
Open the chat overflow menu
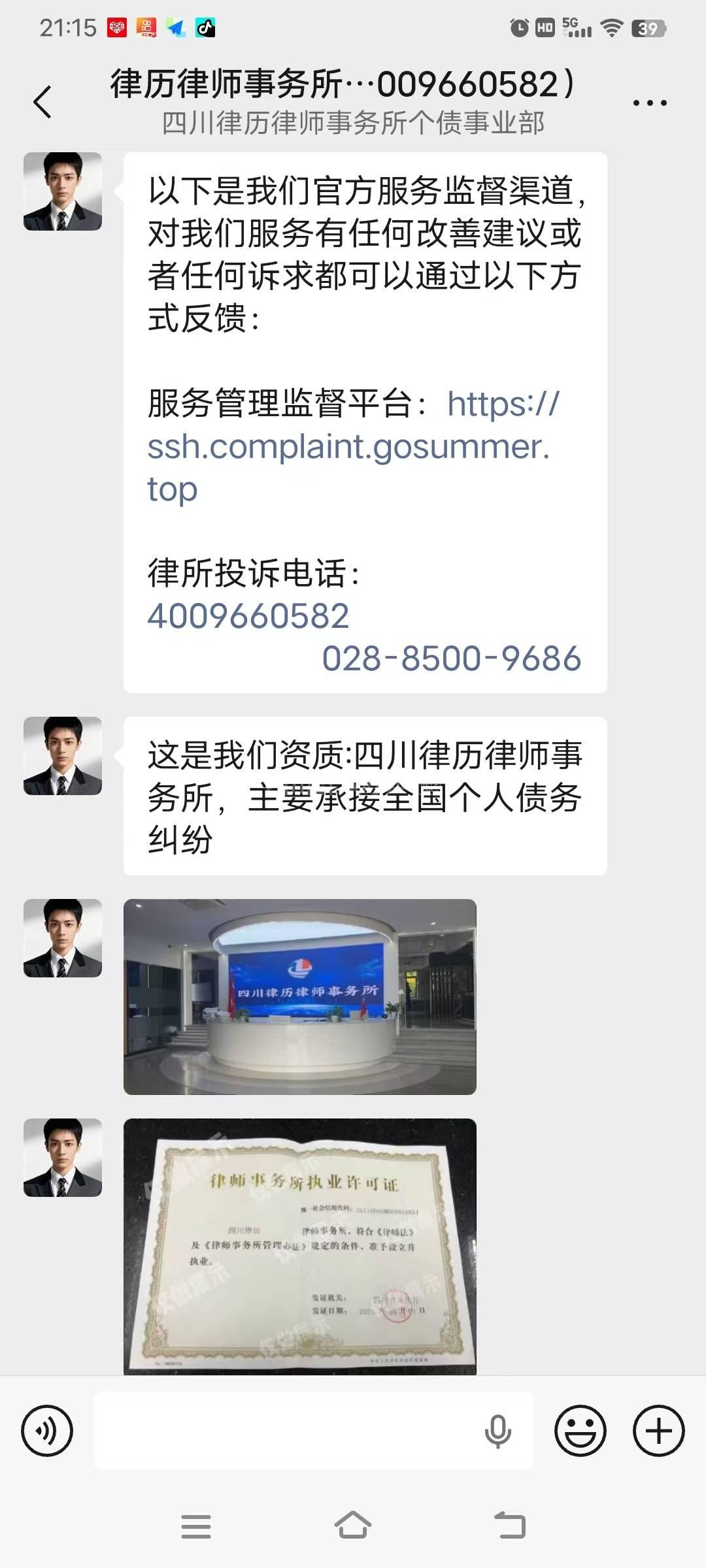649,103
